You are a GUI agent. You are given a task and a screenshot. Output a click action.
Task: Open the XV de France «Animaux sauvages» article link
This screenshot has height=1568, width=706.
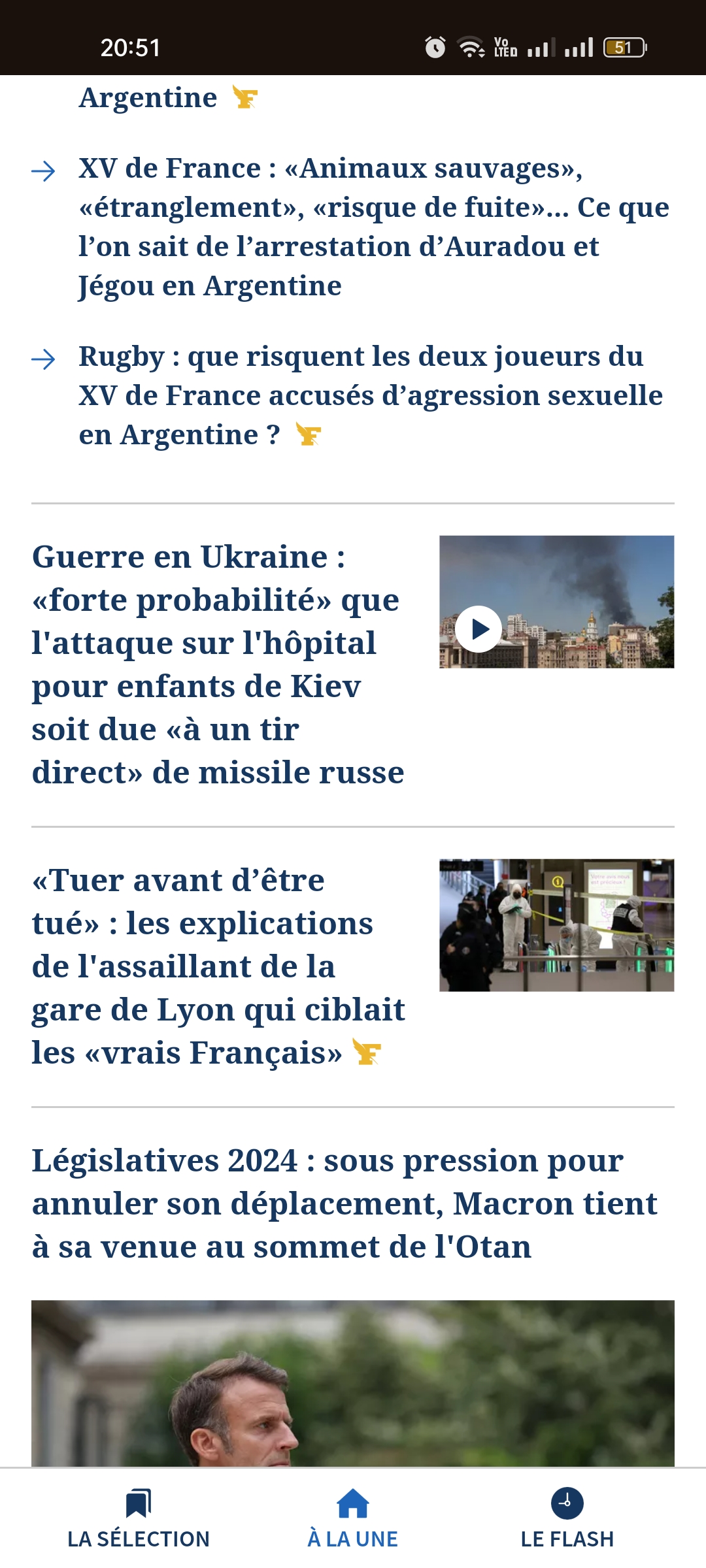click(373, 227)
